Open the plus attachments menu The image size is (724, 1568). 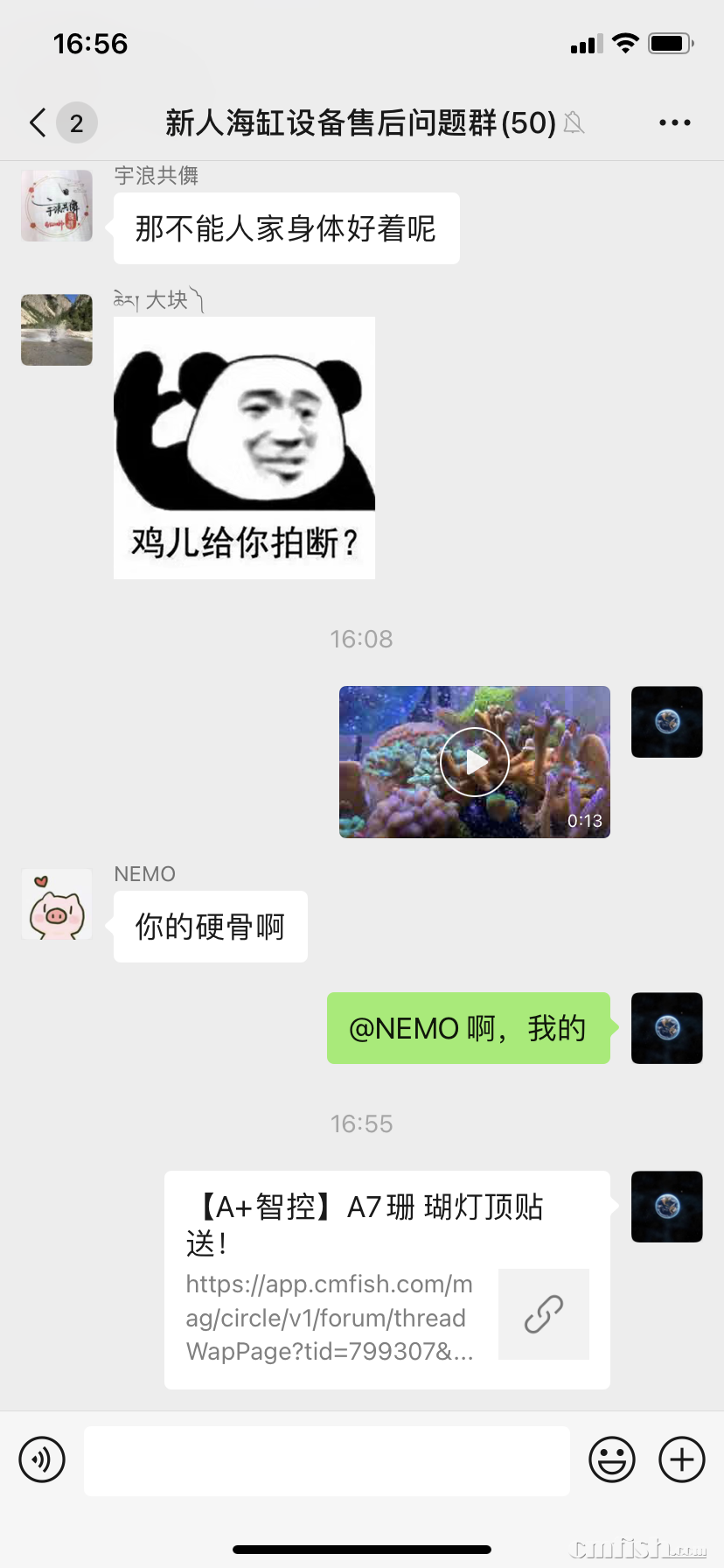pos(682,1459)
